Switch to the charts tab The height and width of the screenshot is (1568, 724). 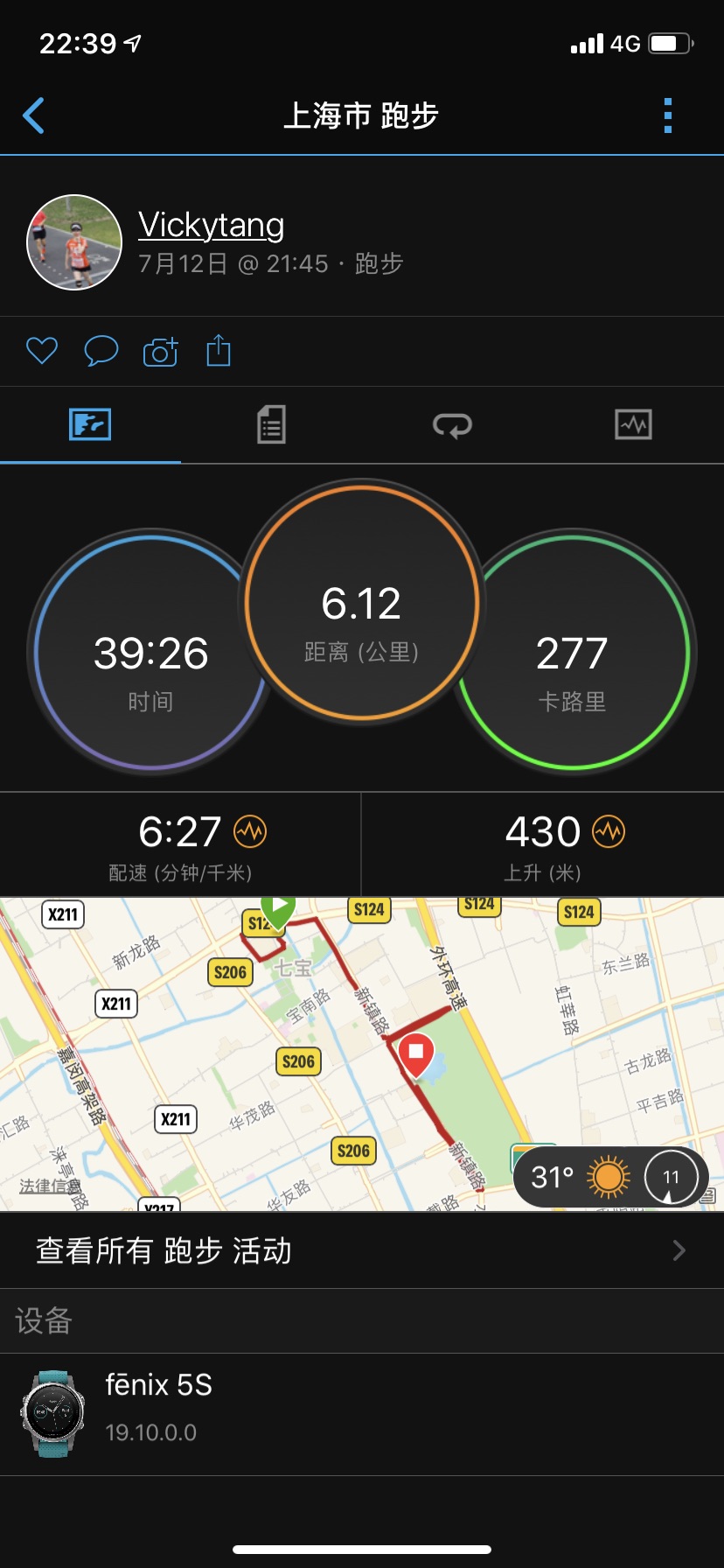pyautogui.click(x=633, y=425)
